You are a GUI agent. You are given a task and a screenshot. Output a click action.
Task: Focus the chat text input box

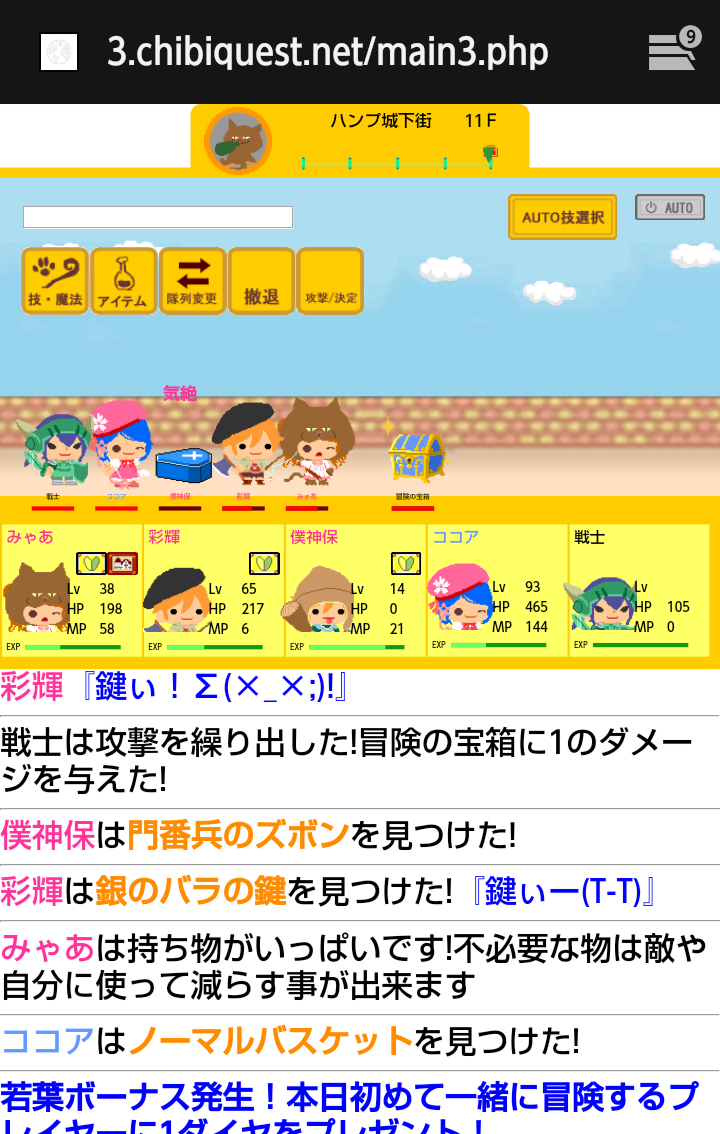coord(158,217)
